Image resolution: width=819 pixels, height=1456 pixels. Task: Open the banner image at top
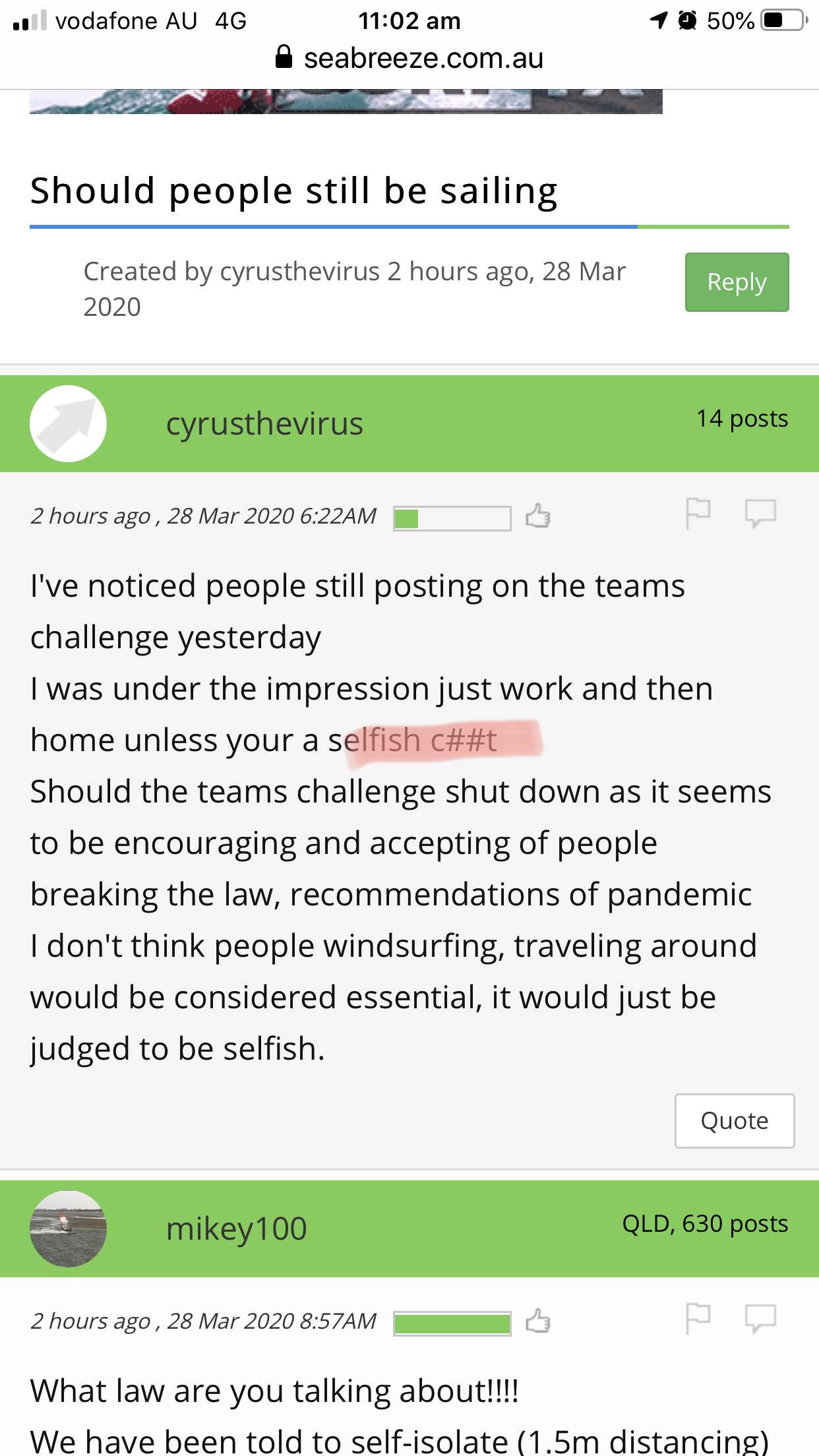[x=346, y=101]
